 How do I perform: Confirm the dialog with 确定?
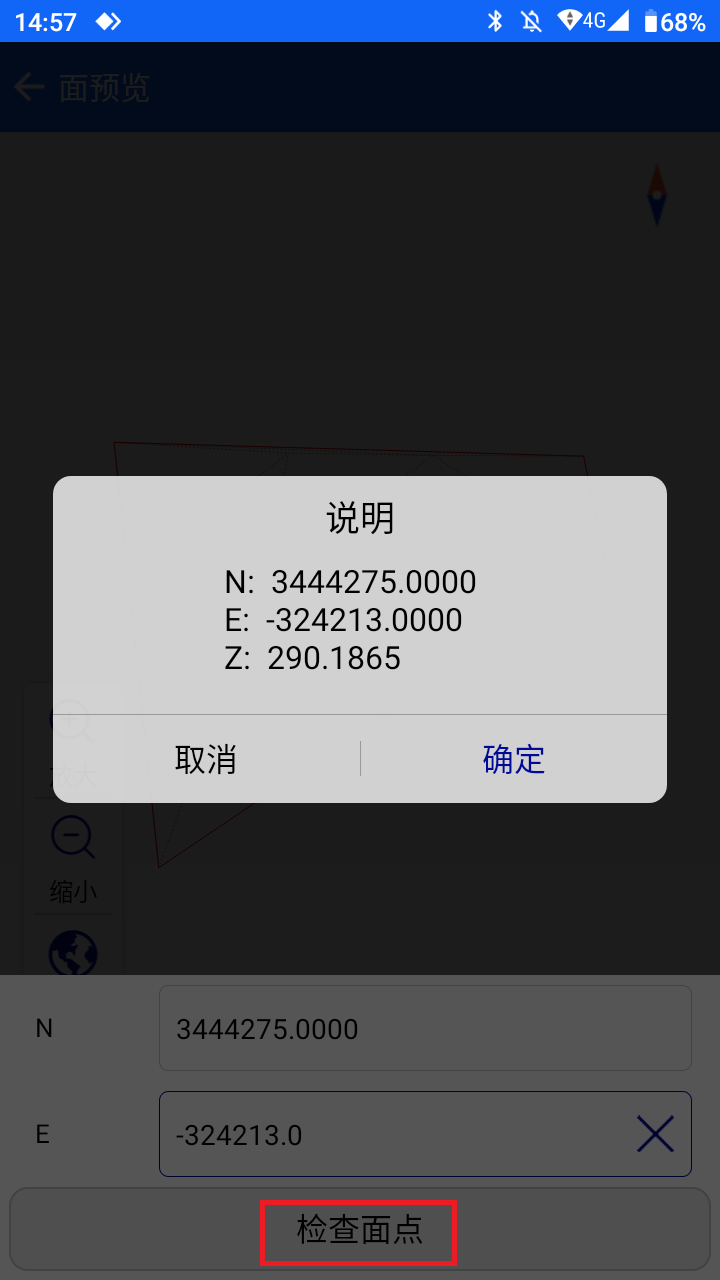(513, 759)
